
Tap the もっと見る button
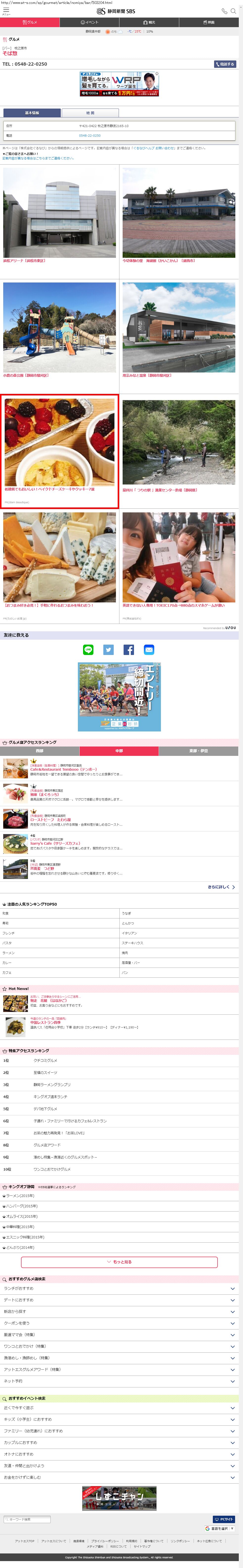coord(119,1262)
